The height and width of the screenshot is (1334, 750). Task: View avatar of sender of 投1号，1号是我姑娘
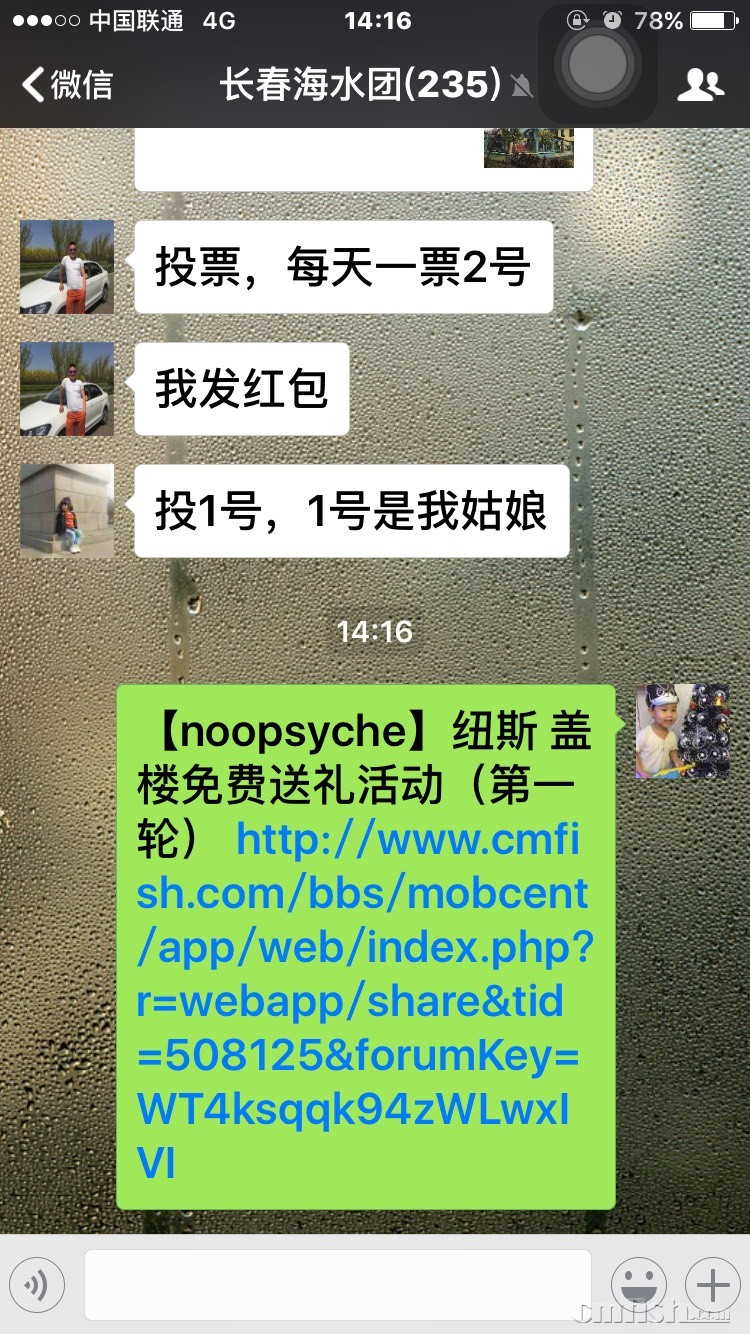pyautogui.click(x=67, y=510)
